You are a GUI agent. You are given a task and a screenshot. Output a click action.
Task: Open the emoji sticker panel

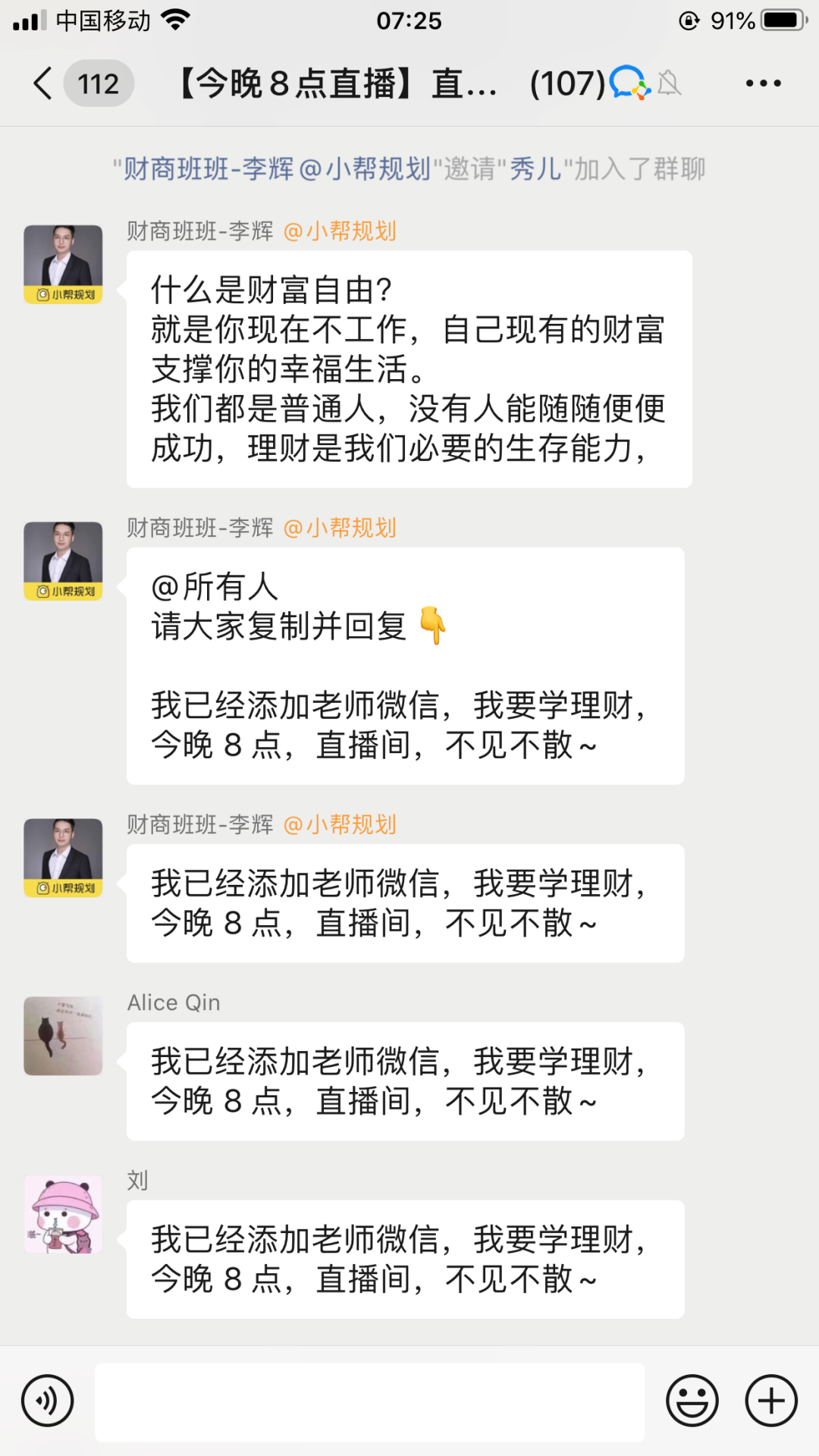(x=692, y=1401)
